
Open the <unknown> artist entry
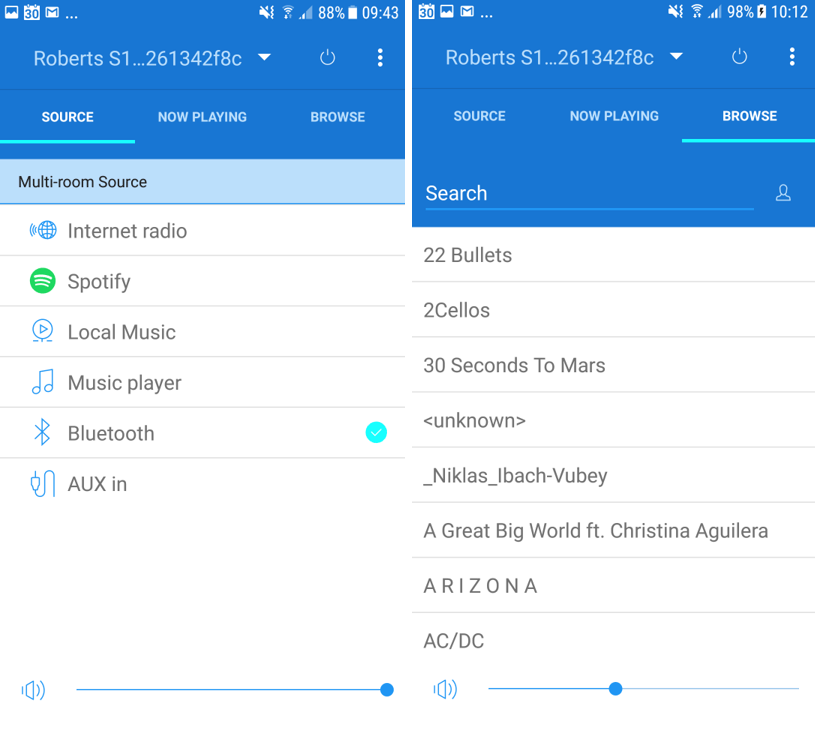pos(474,420)
